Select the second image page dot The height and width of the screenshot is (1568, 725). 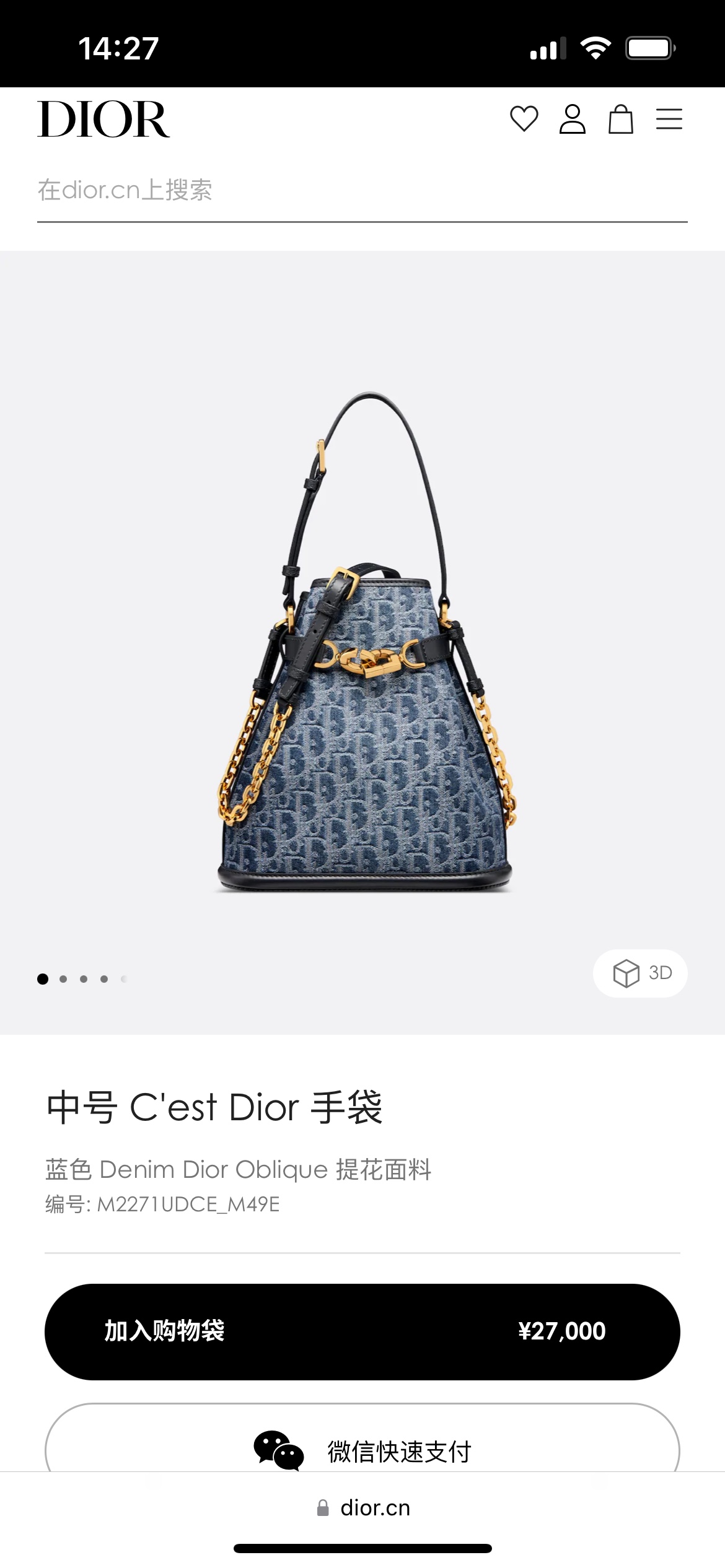63,979
